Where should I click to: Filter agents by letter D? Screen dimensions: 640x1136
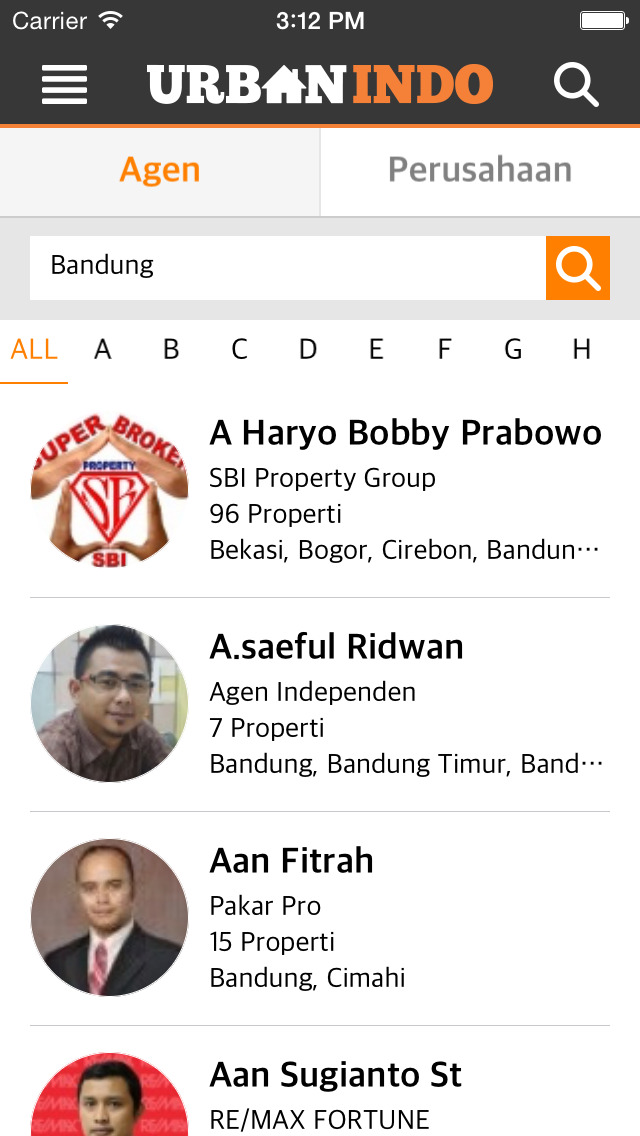click(x=308, y=351)
